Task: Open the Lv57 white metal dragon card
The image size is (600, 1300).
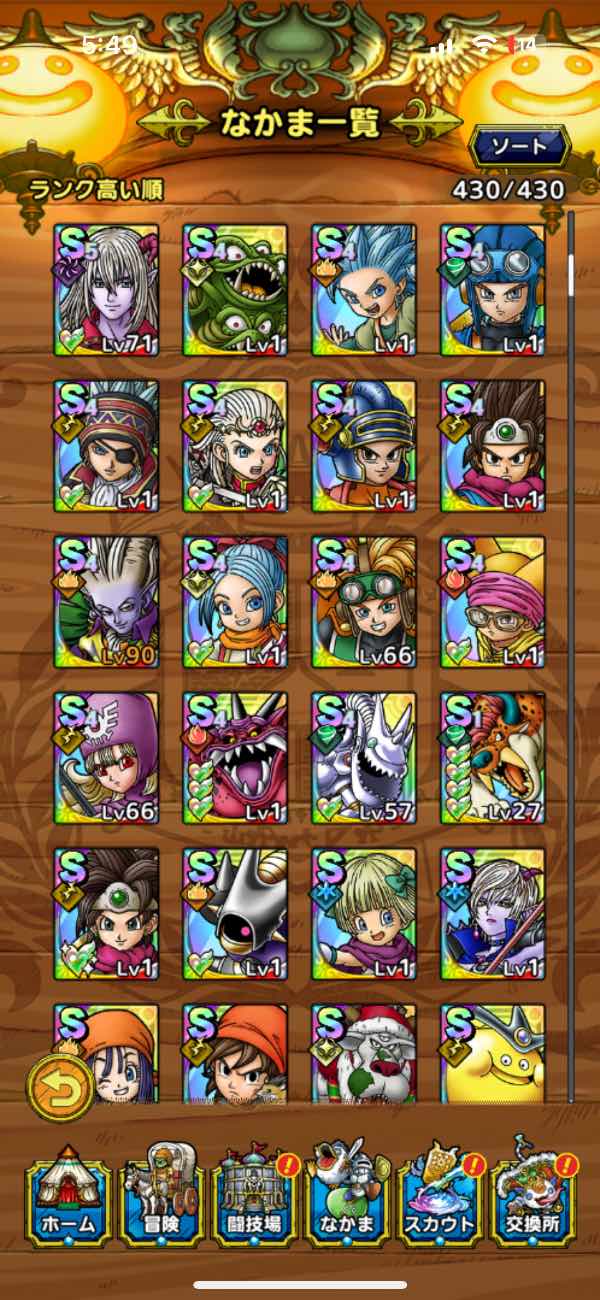Action: point(365,758)
